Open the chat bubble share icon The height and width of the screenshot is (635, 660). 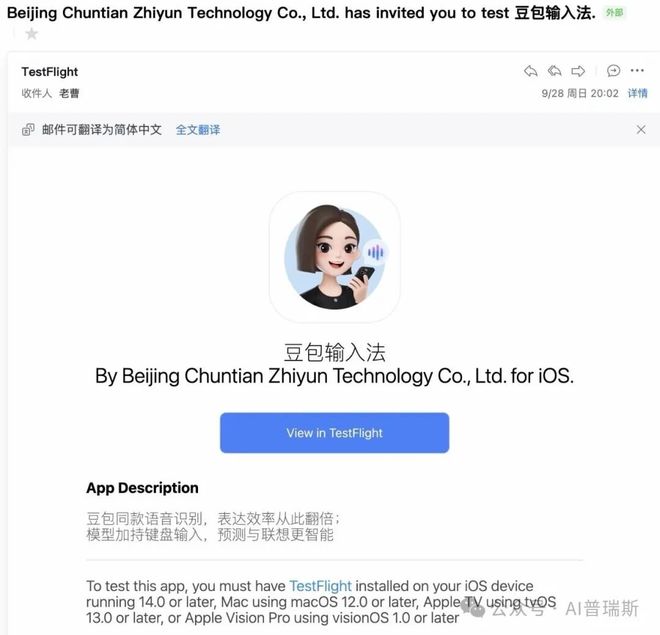click(x=613, y=71)
